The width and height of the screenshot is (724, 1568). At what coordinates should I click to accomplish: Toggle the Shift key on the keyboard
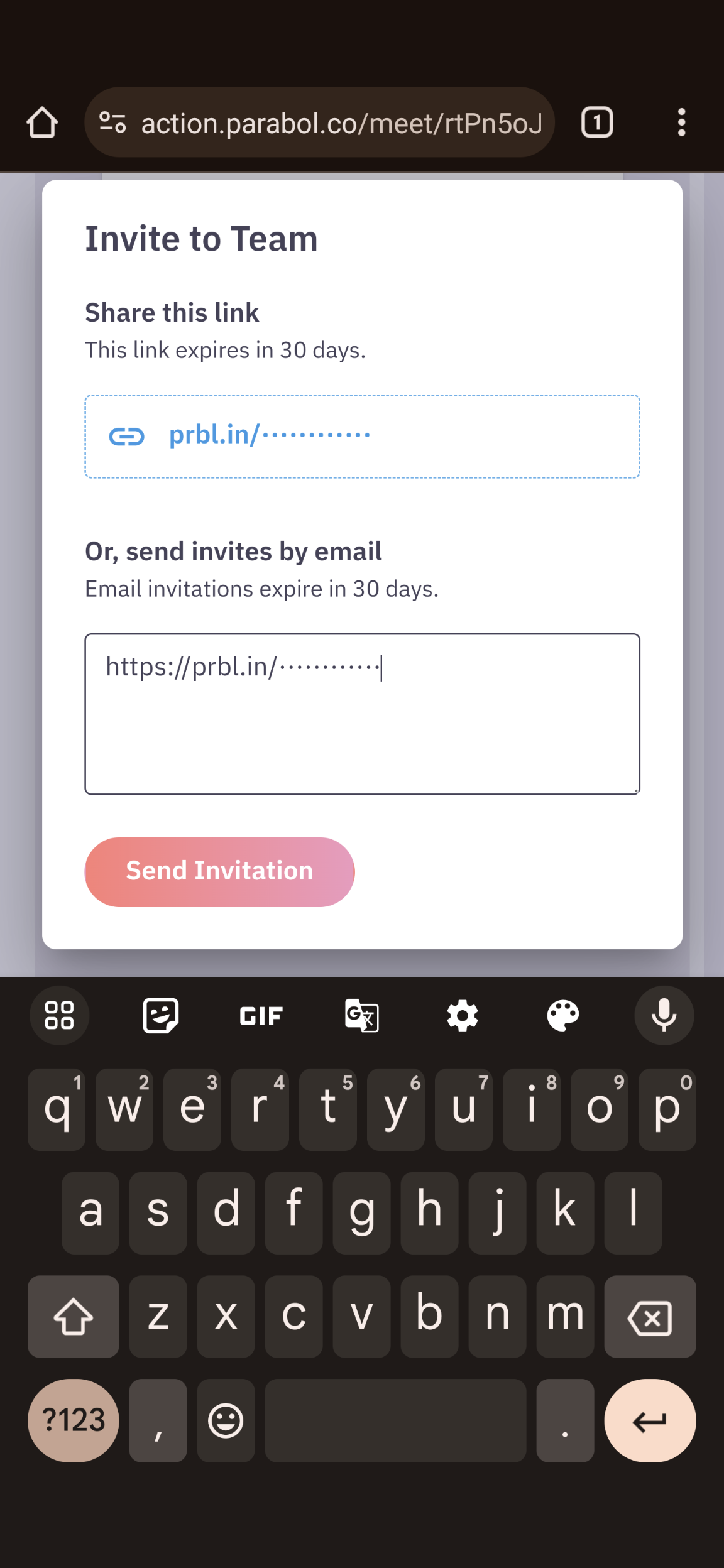73,1315
